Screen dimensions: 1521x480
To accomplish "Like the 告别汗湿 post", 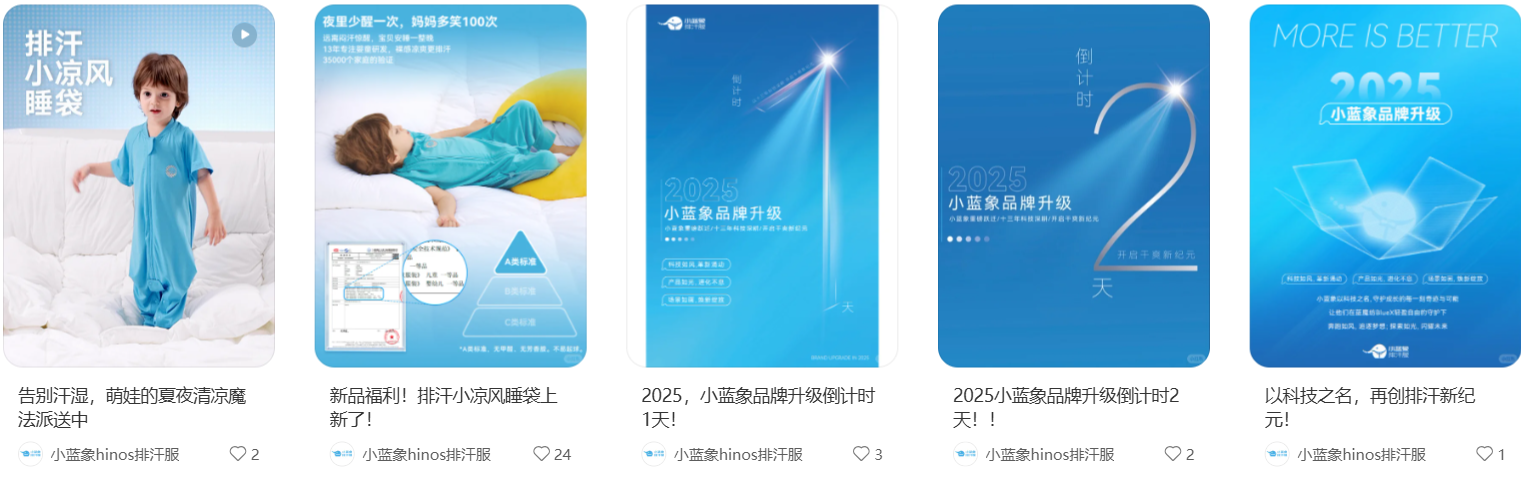I will click(238, 454).
